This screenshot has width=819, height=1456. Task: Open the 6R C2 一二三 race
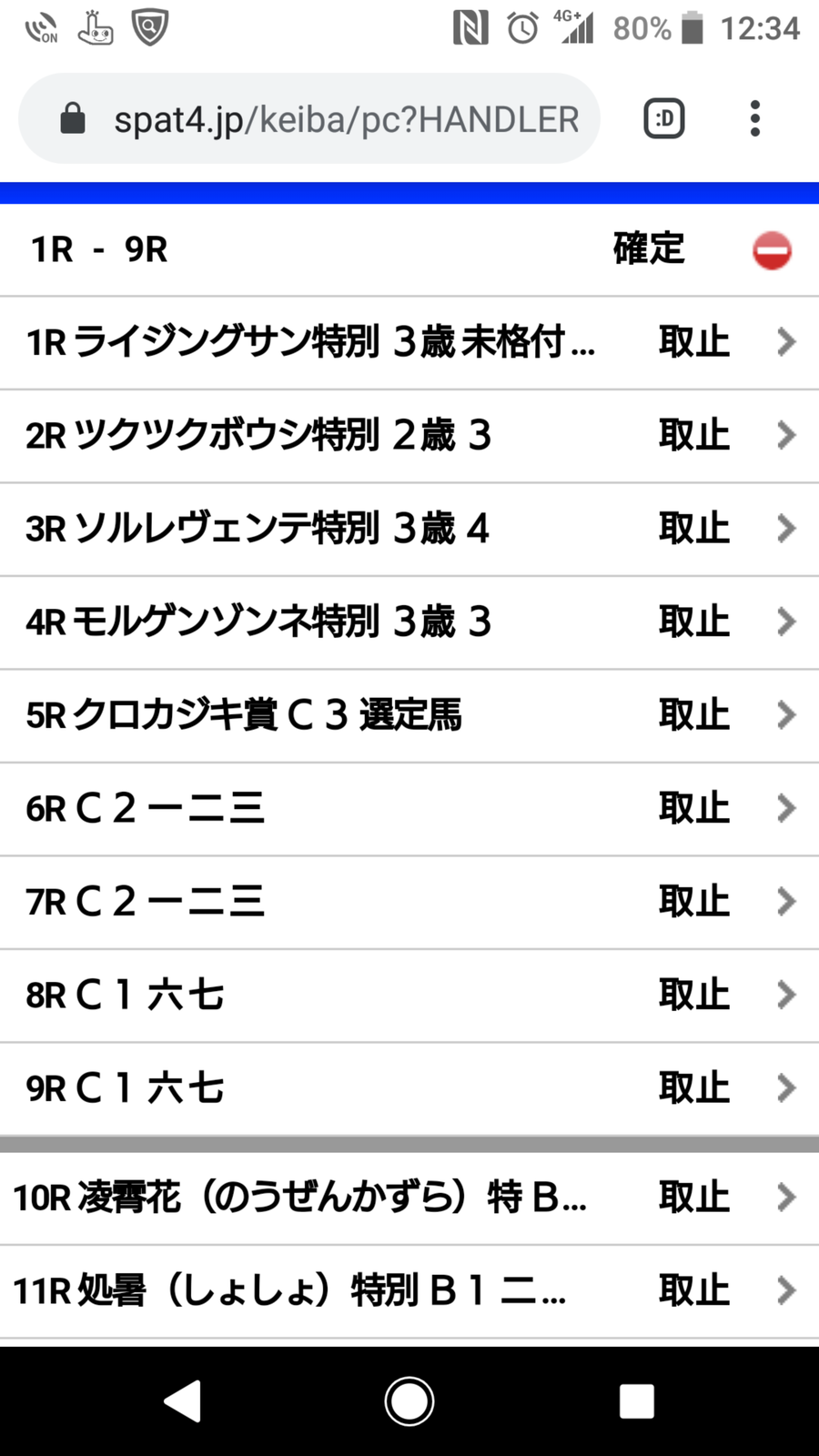pos(409,809)
